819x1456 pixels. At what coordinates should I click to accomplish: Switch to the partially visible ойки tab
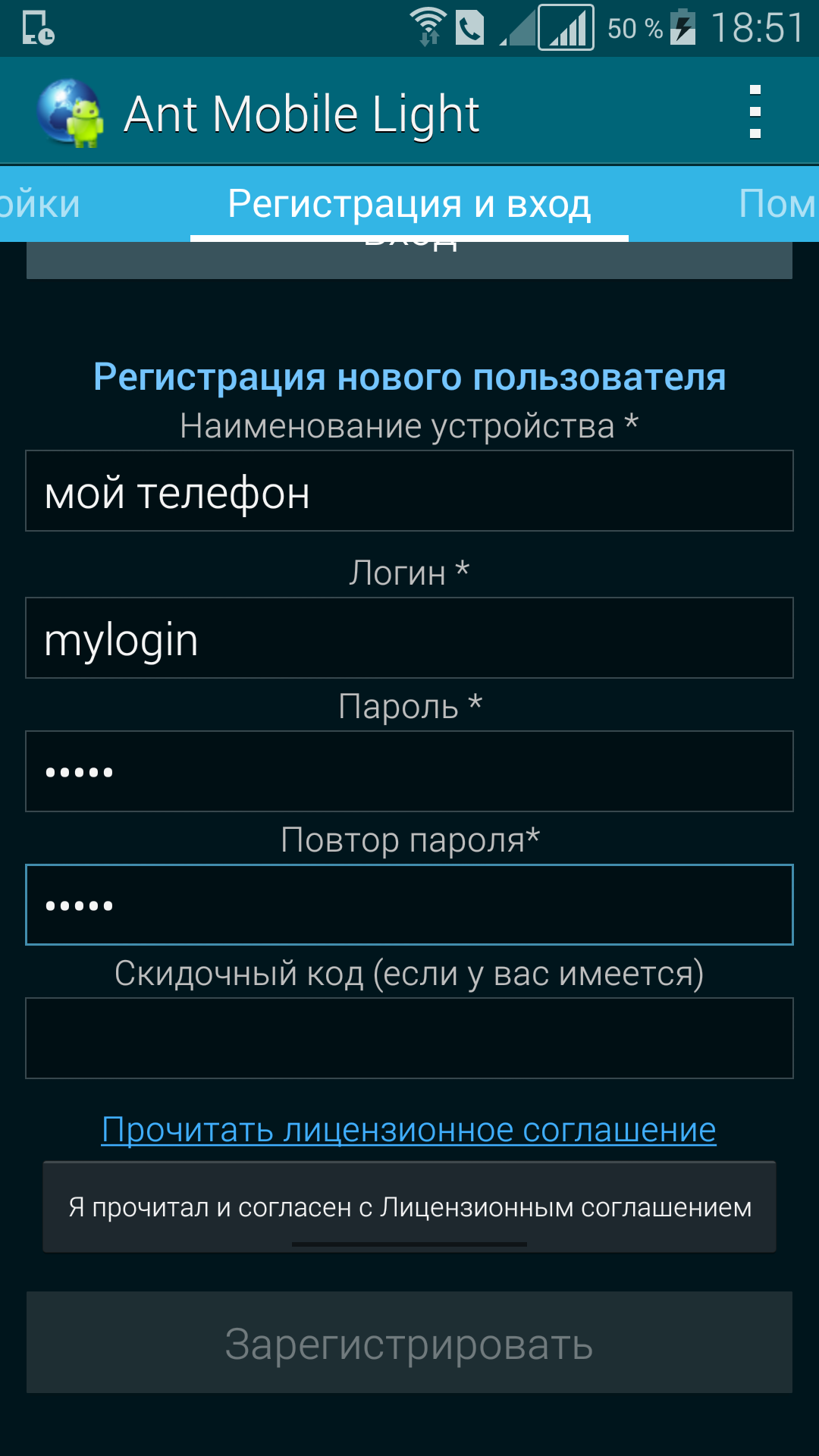(39, 204)
